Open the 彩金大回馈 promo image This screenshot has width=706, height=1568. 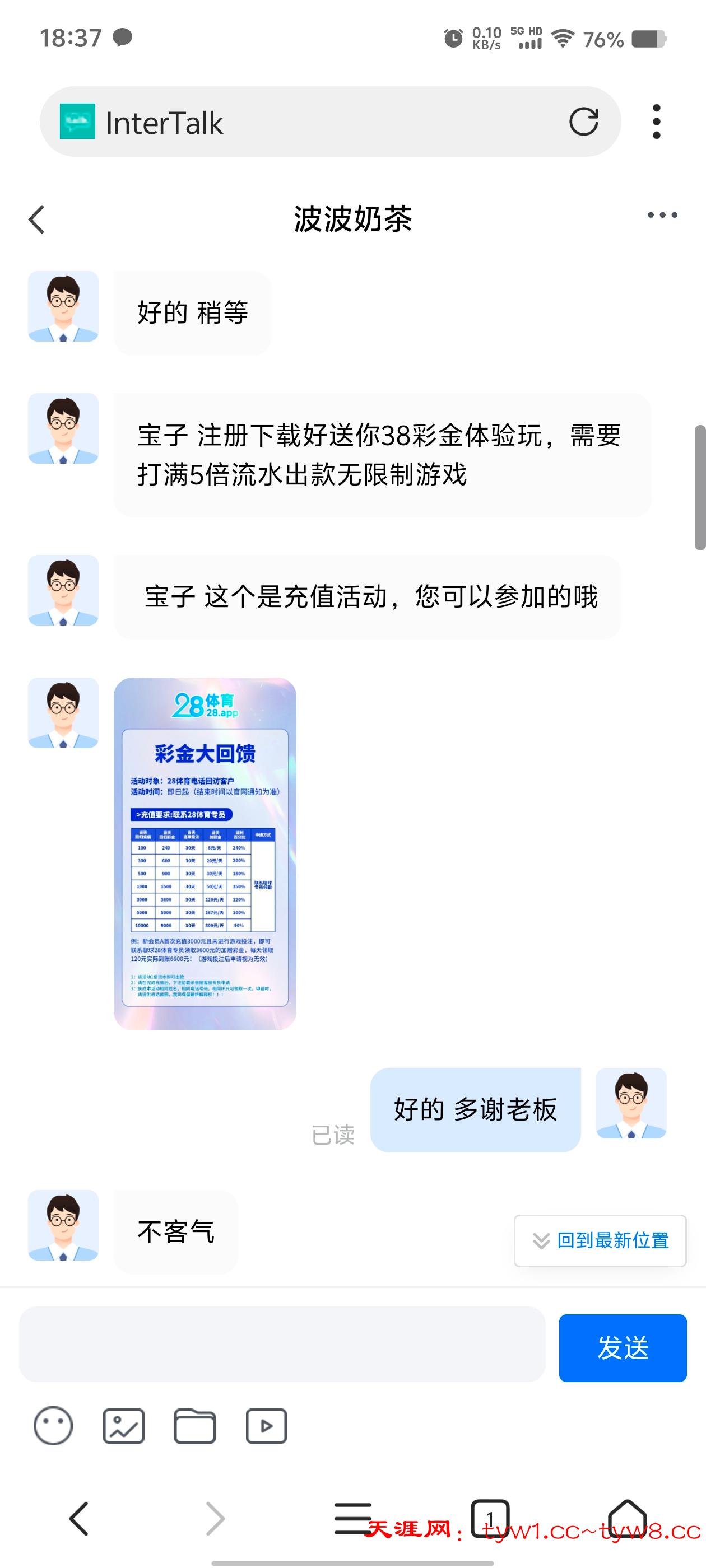pyautogui.click(x=205, y=853)
